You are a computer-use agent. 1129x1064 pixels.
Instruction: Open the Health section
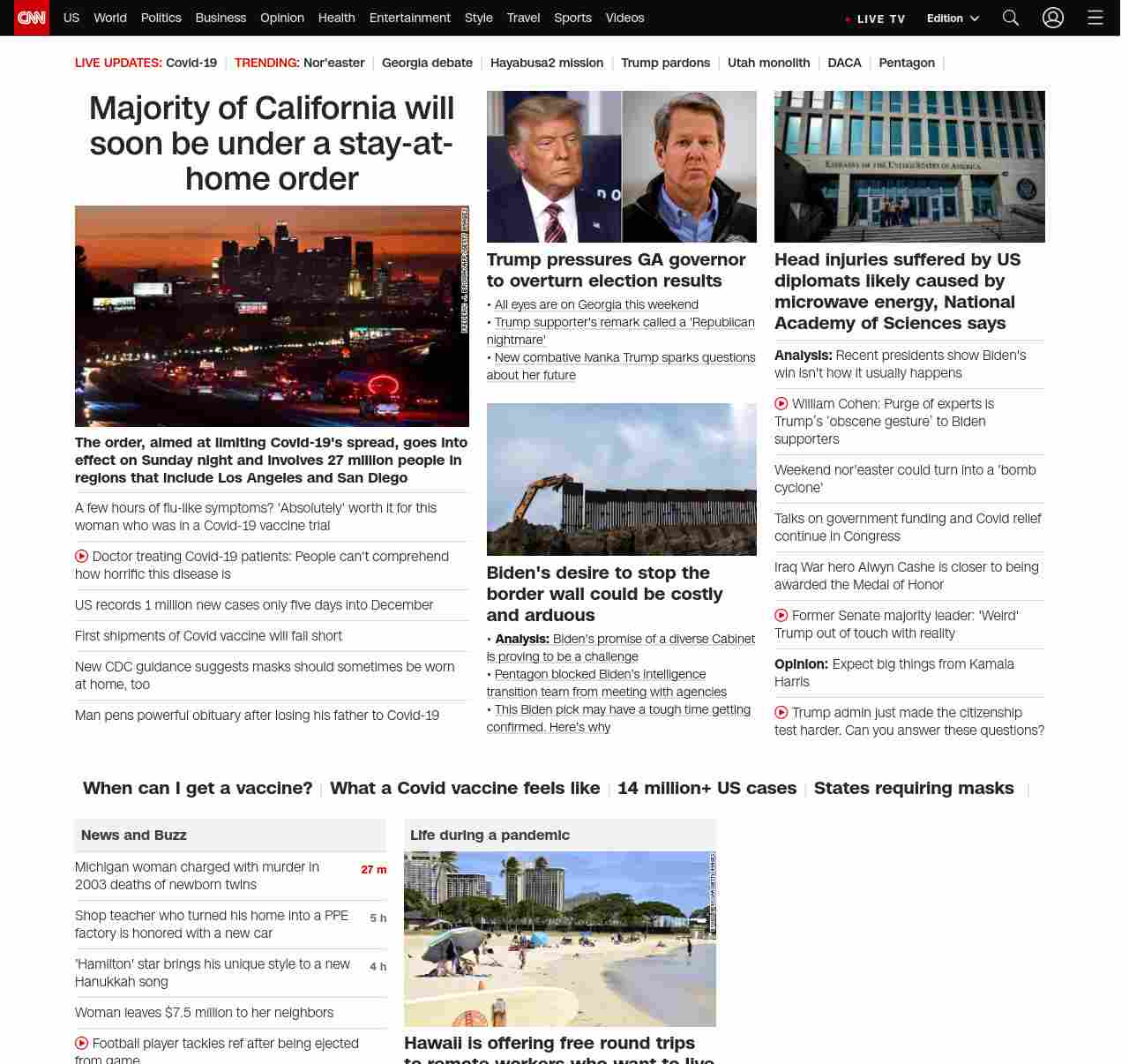[x=336, y=18]
